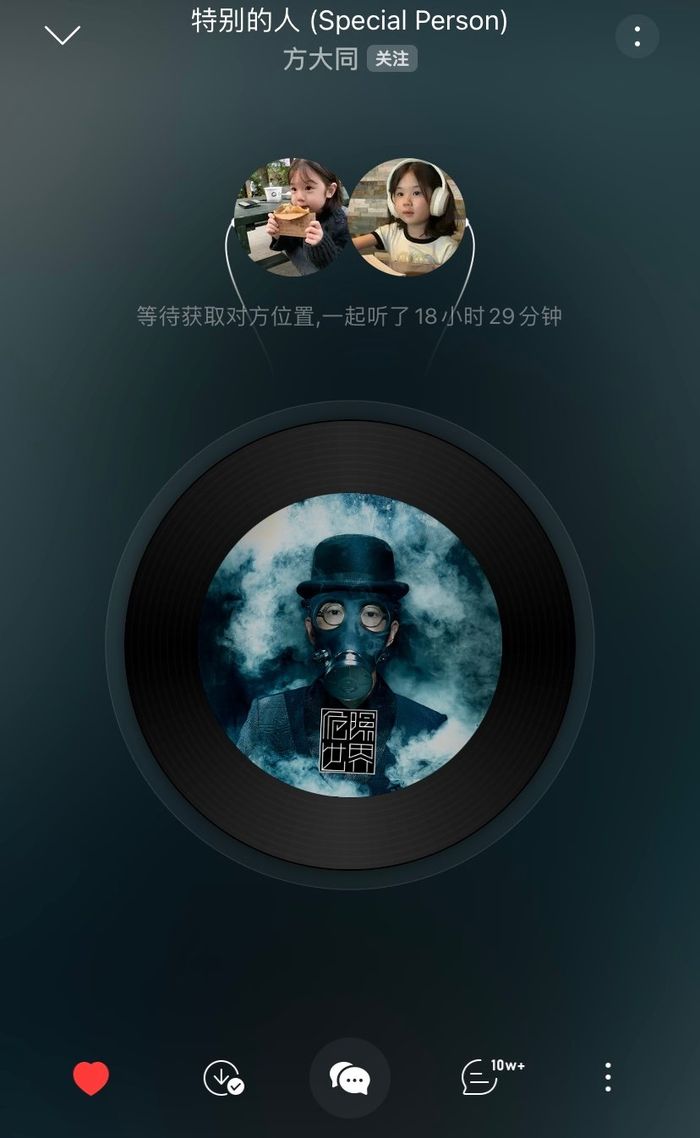Open the top-right three-dot overflow menu
The width and height of the screenshot is (700, 1138).
pos(637,38)
